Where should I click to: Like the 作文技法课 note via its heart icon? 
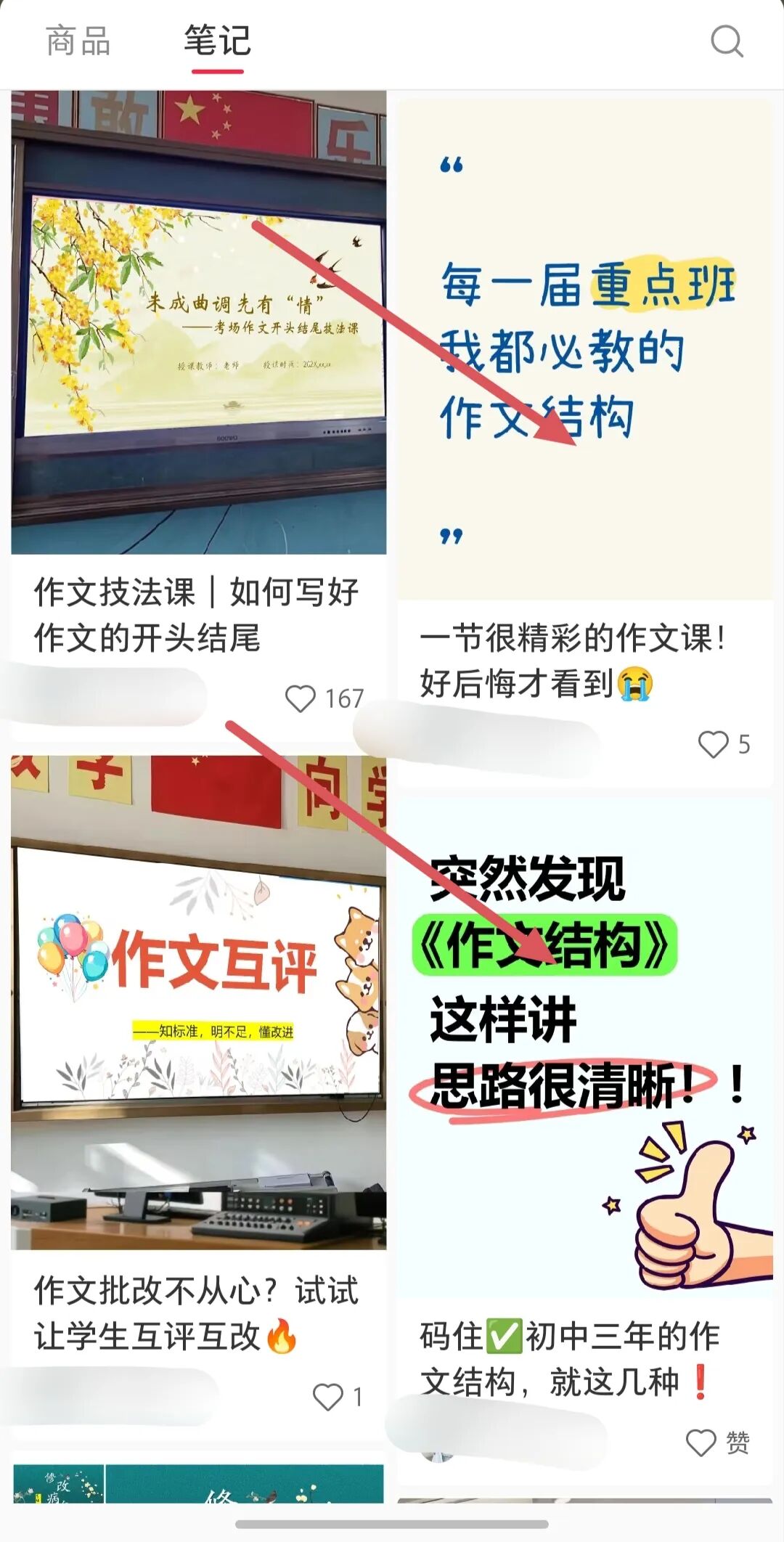302,698
